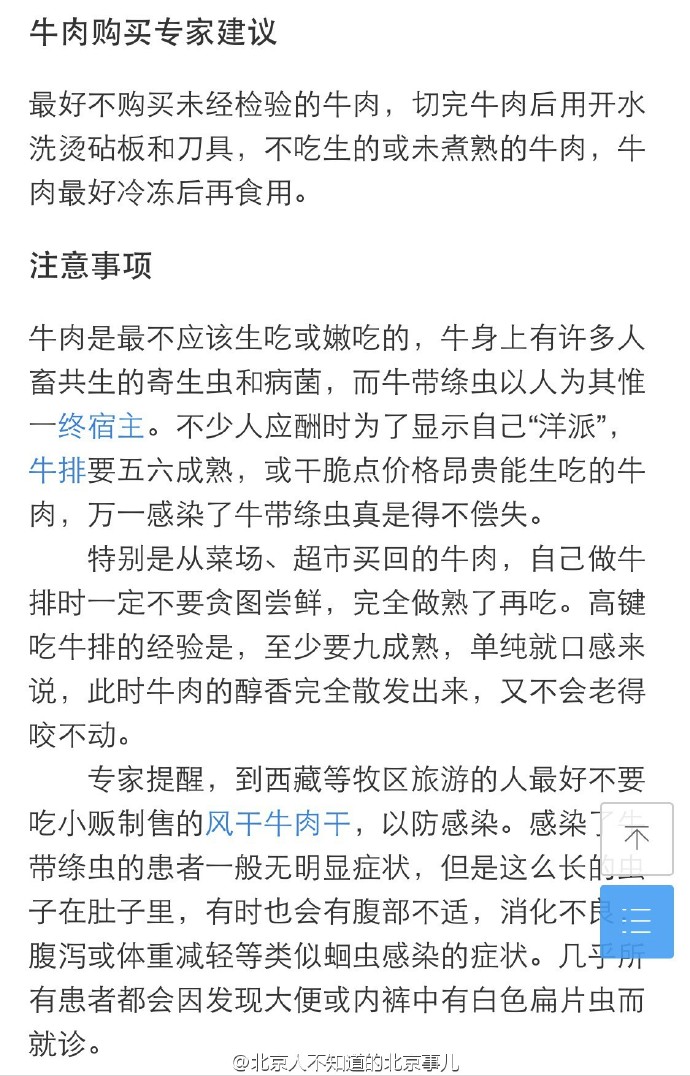Open the 终宿主 link
This screenshot has width=690, height=1076.
pyautogui.click(x=102, y=427)
